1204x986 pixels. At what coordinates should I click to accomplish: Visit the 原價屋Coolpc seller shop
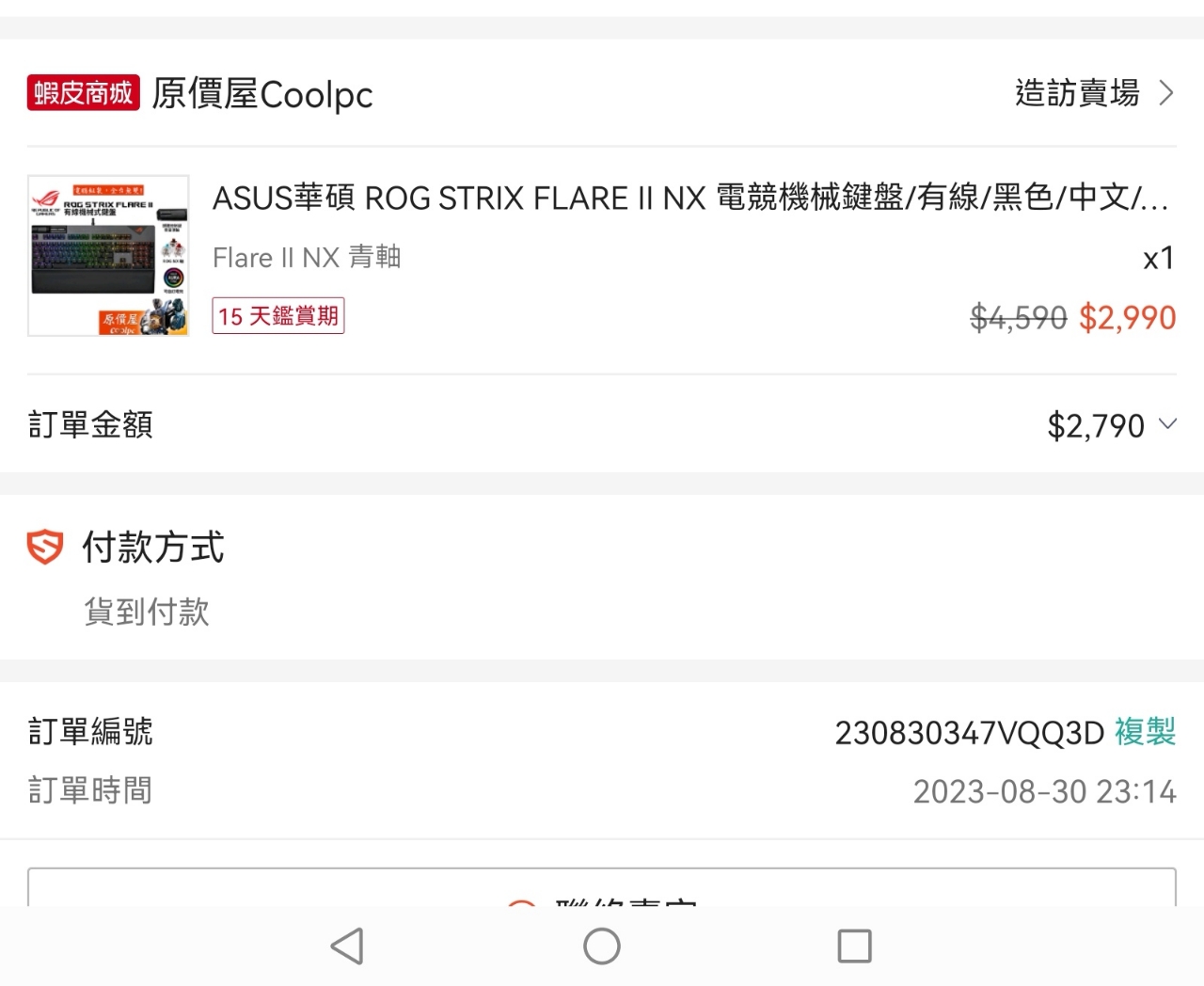[1094, 93]
